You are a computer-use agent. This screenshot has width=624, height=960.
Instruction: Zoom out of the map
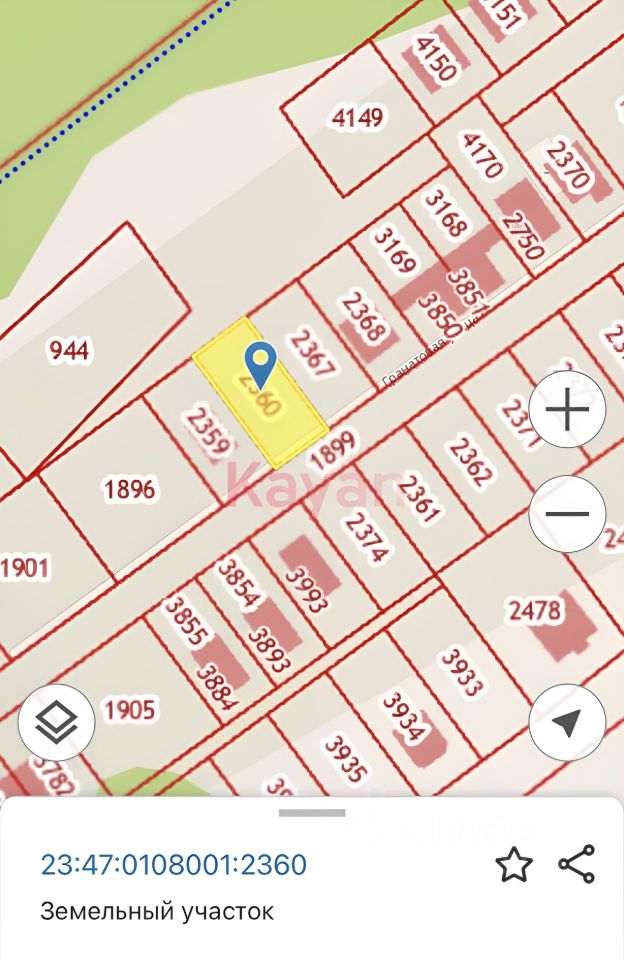pos(567,514)
